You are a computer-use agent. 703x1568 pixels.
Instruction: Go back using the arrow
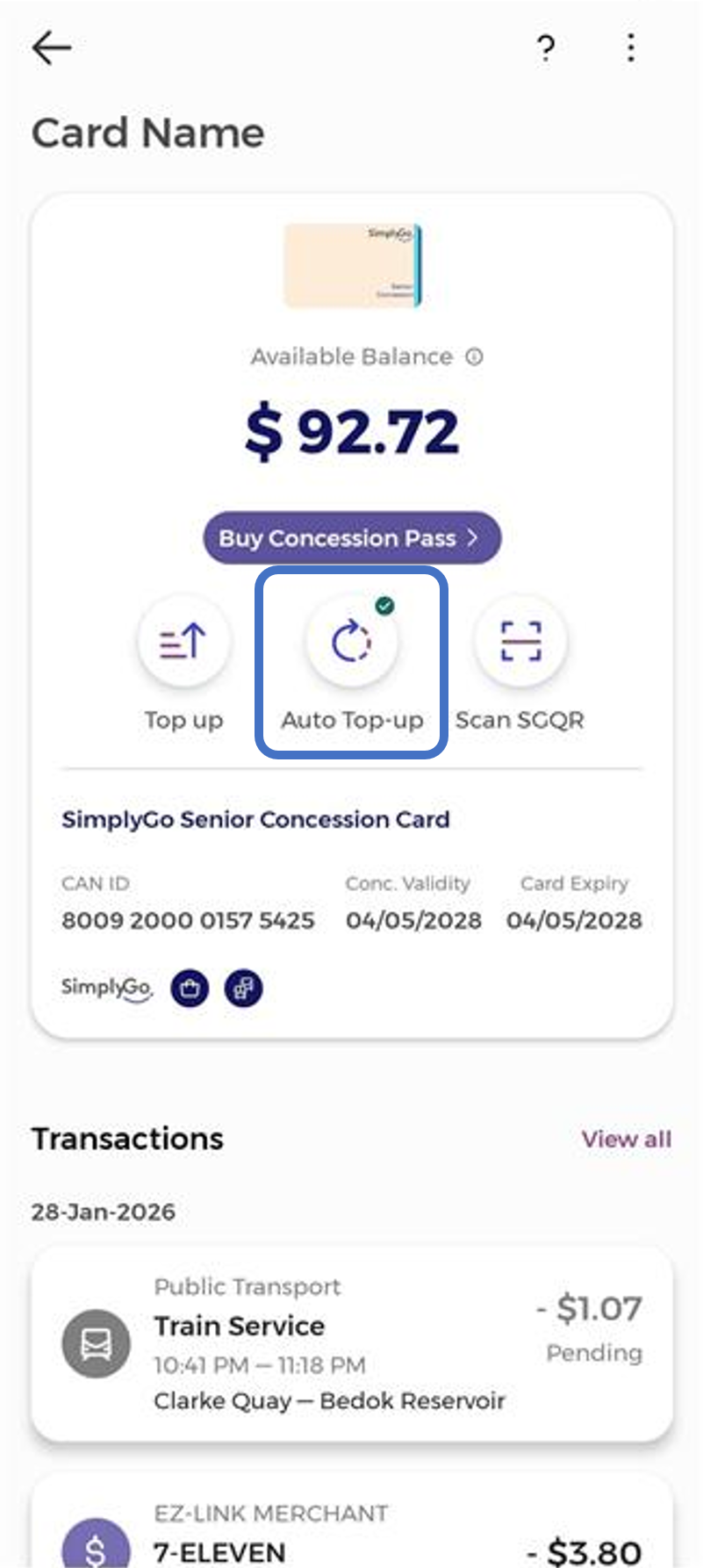click(x=51, y=48)
